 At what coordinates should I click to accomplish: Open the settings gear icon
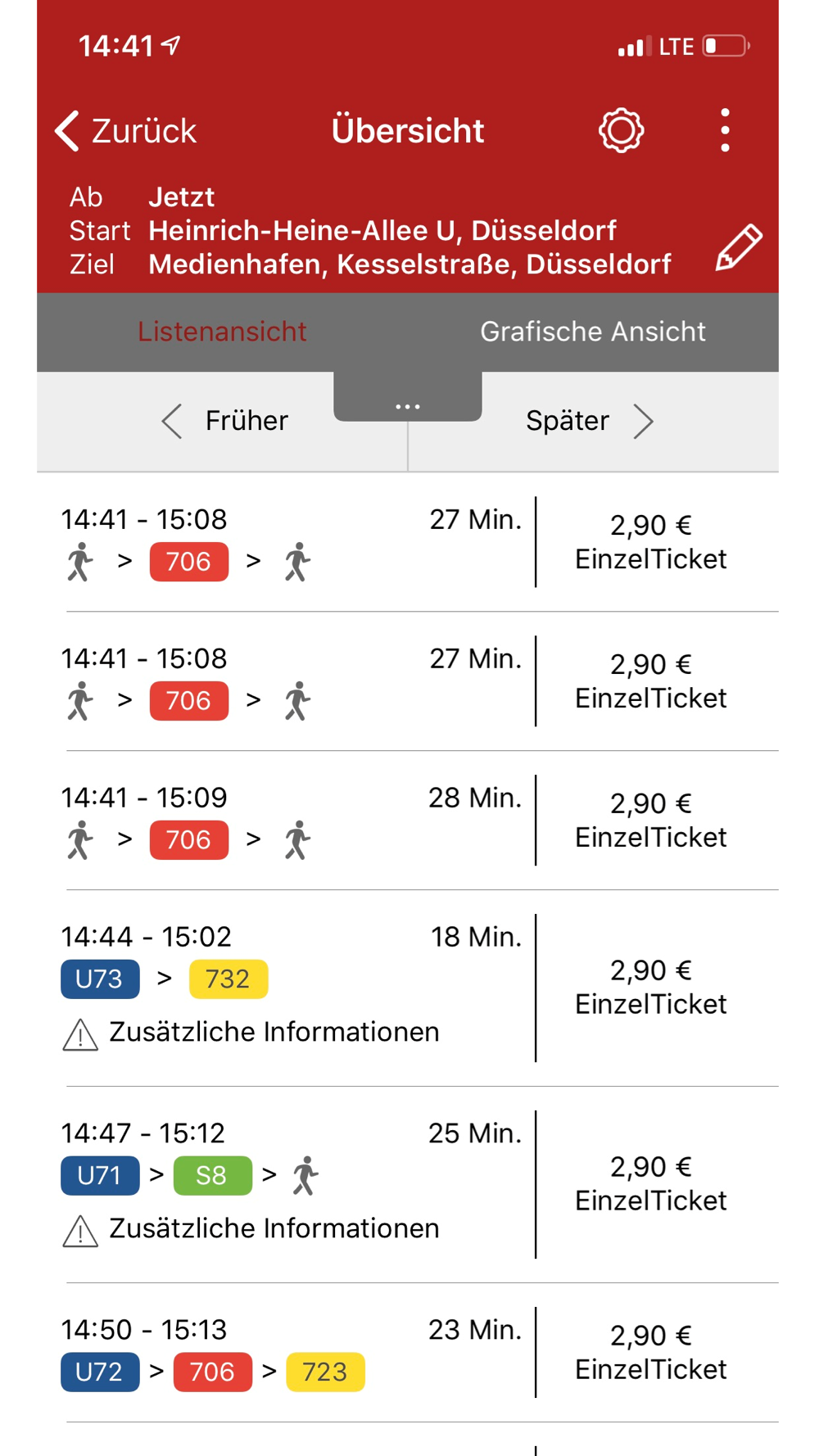coord(621,130)
